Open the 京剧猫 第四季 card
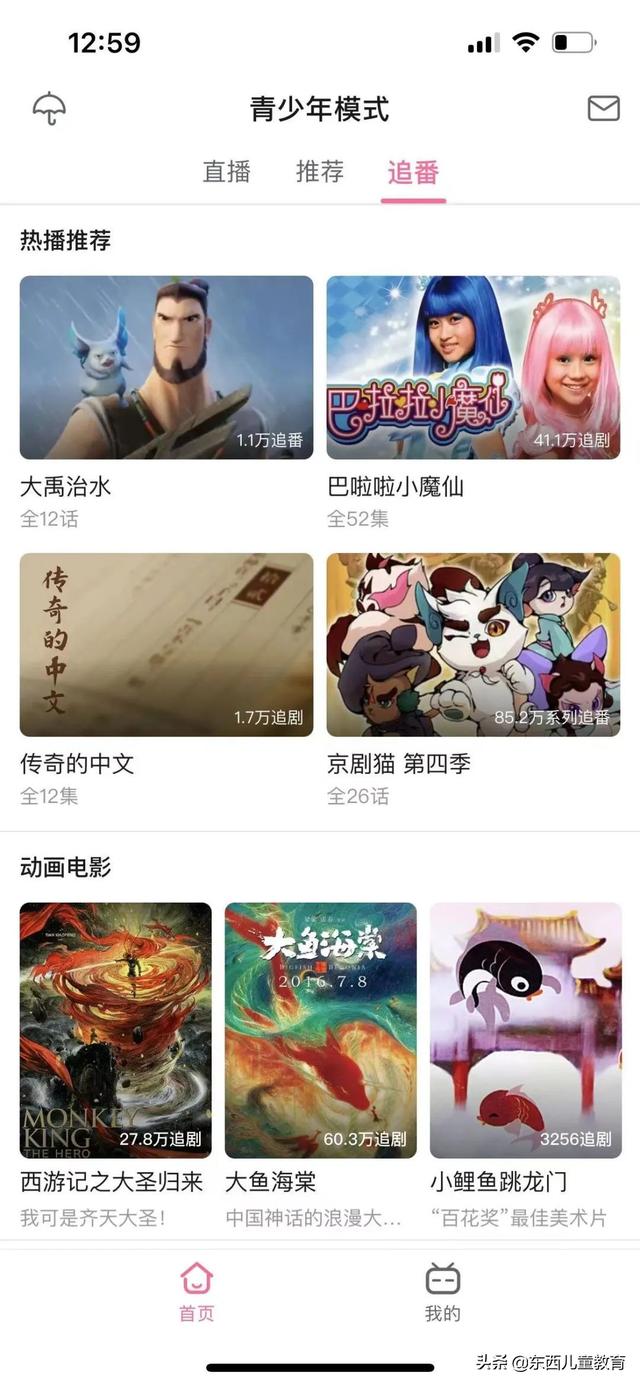This screenshot has width=640, height=1385. point(473,644)
